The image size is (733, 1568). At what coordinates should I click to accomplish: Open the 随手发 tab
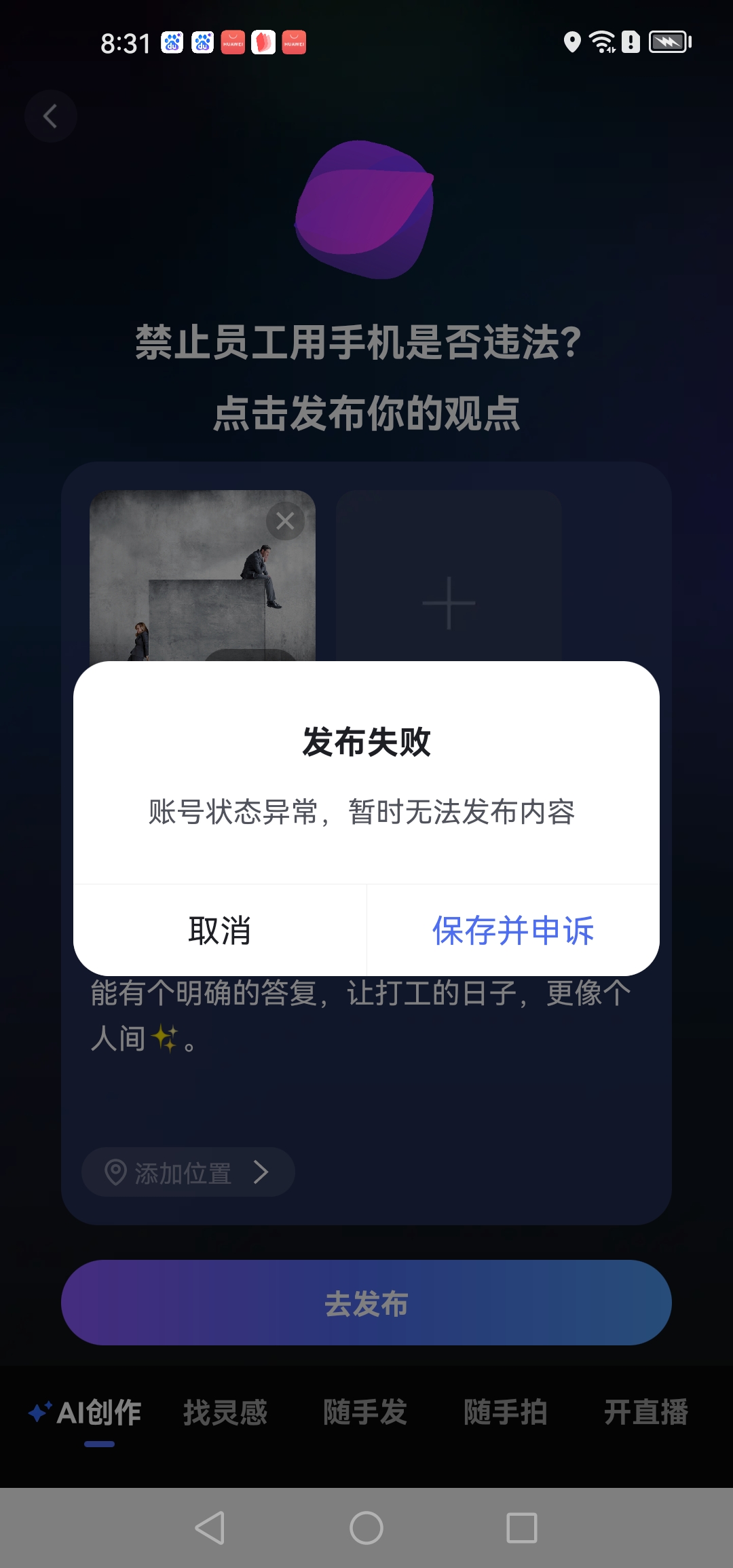tap(365, 1413)
